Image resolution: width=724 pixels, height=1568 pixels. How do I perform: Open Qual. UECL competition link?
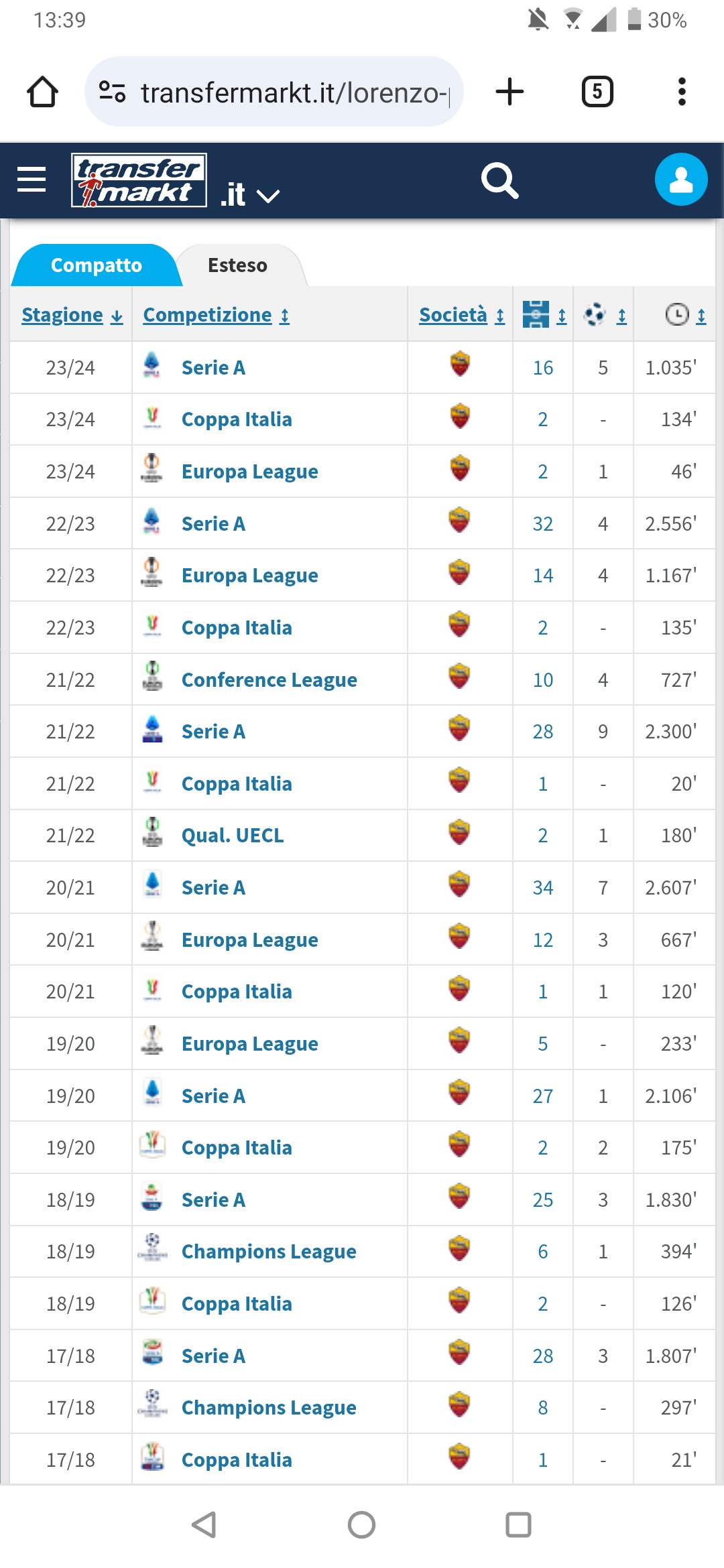pos(233,836)
